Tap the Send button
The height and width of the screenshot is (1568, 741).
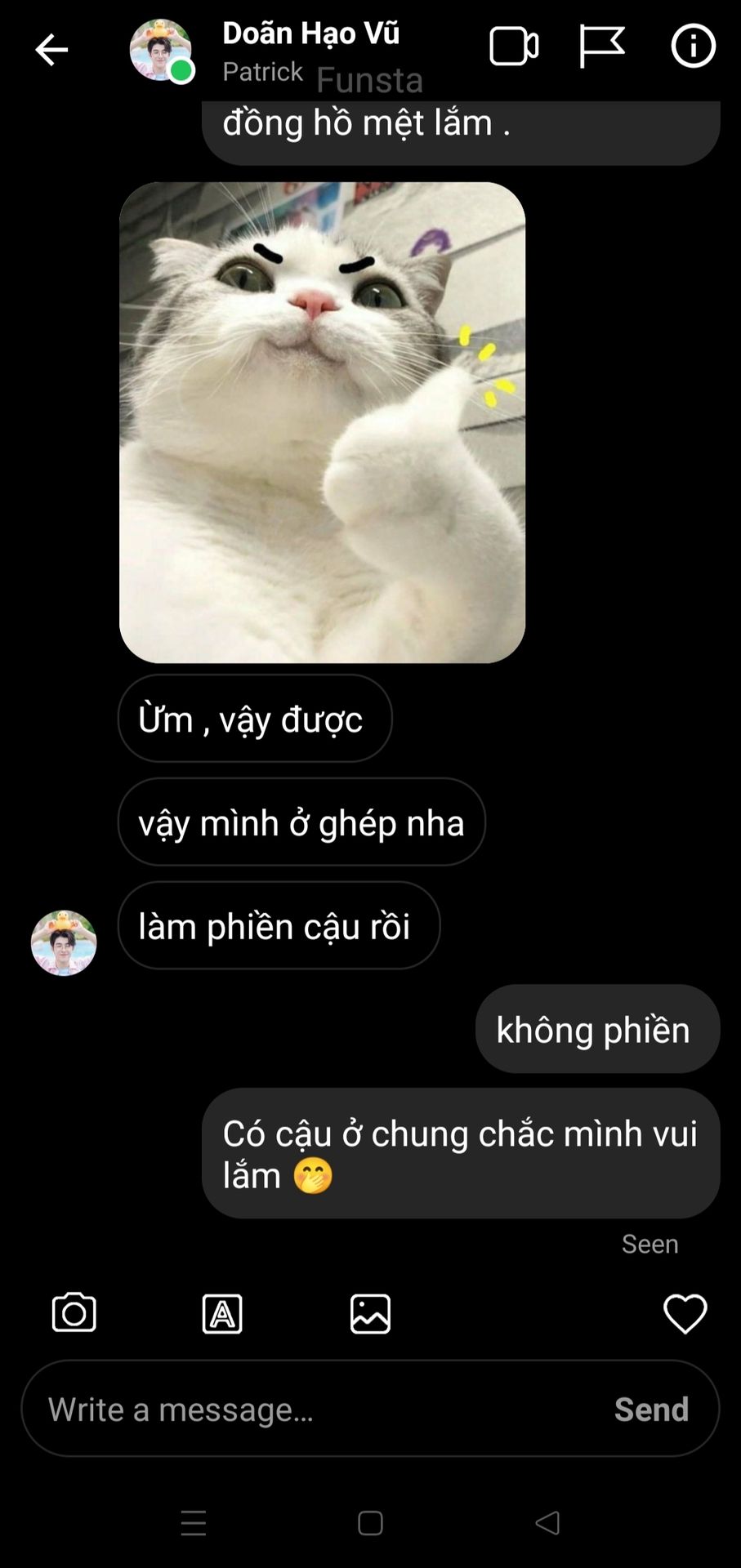651,1410
